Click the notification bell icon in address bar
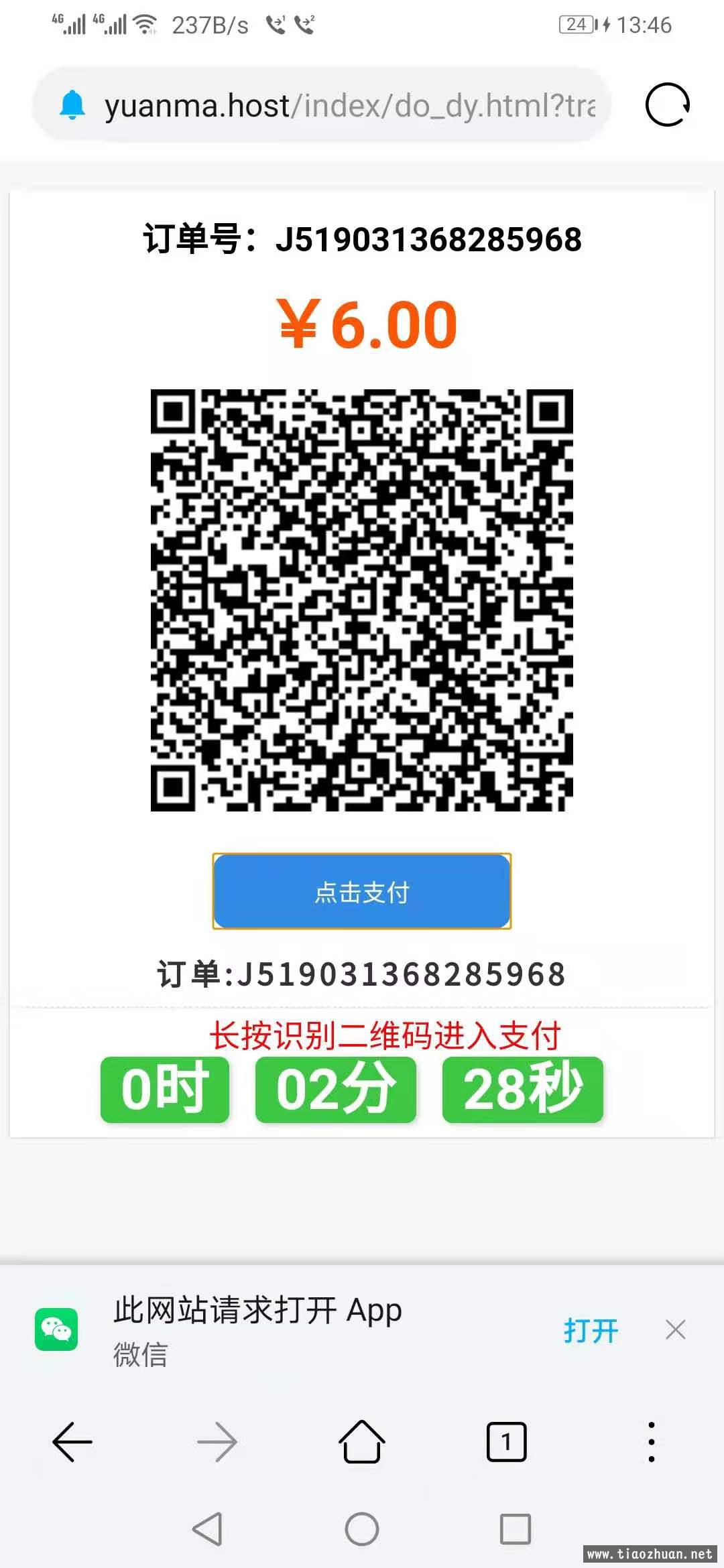 (x=74, y=106)
